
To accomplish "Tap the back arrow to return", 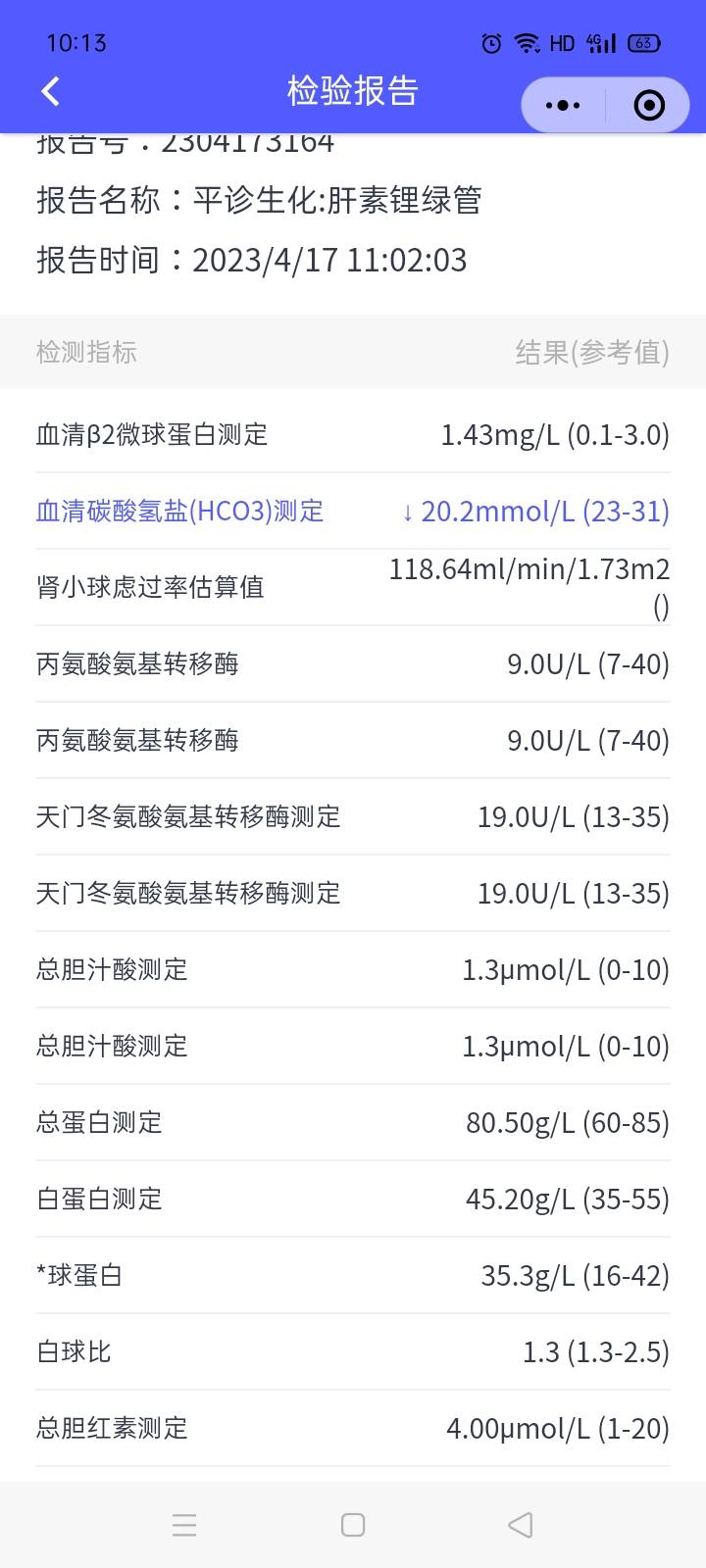I will (x=49, y=90).
